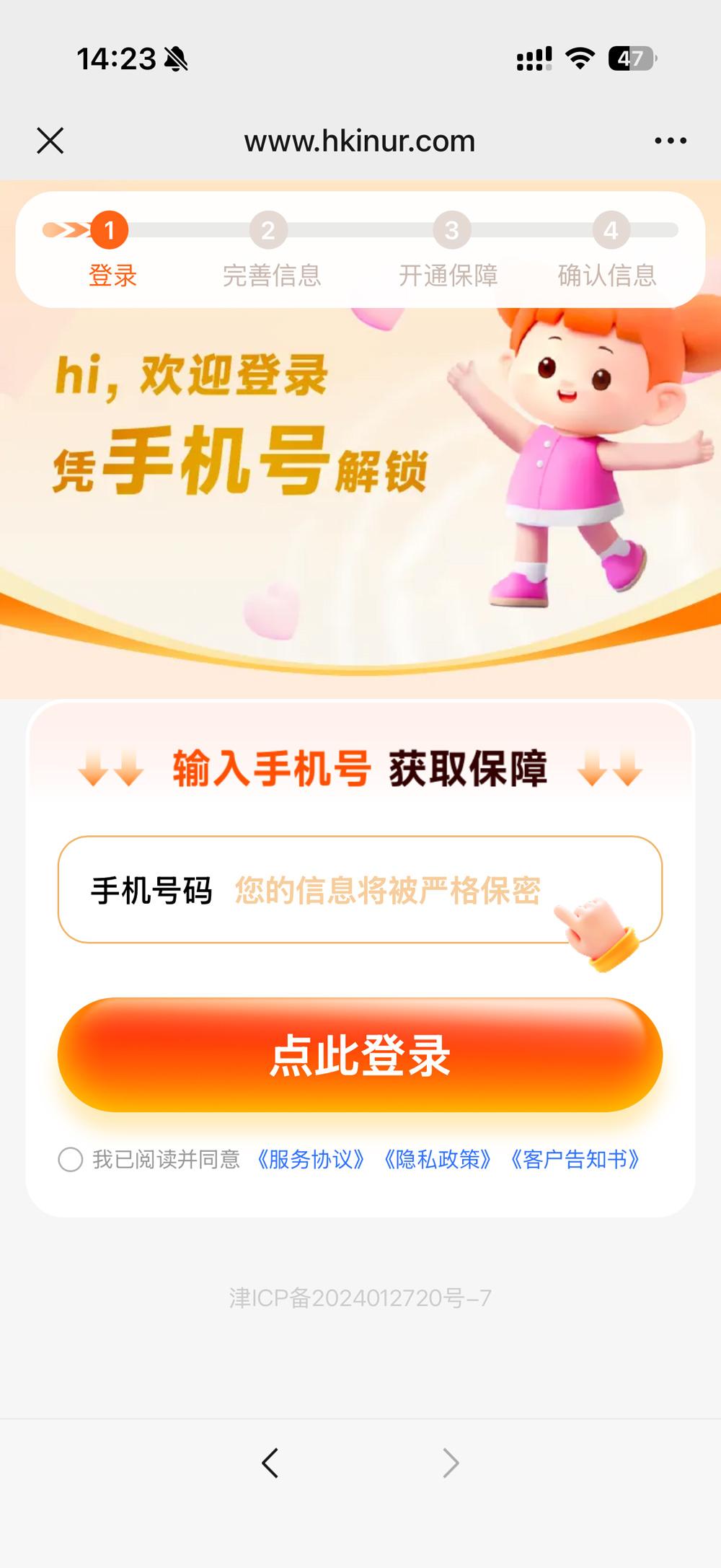Close the in-app browser page

[50, 141]
